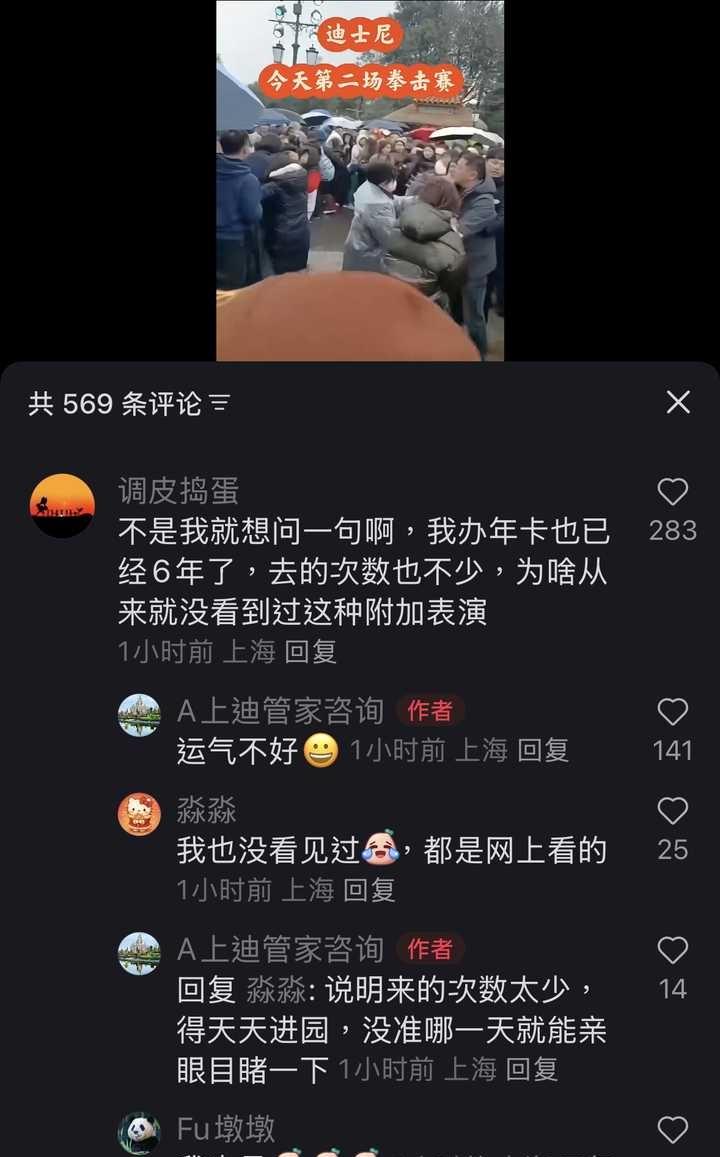Viewport: 720px width, 1157px height.
Task: Tap the video showing 迪士尼 boxing crowd
Action: point(360,180)
